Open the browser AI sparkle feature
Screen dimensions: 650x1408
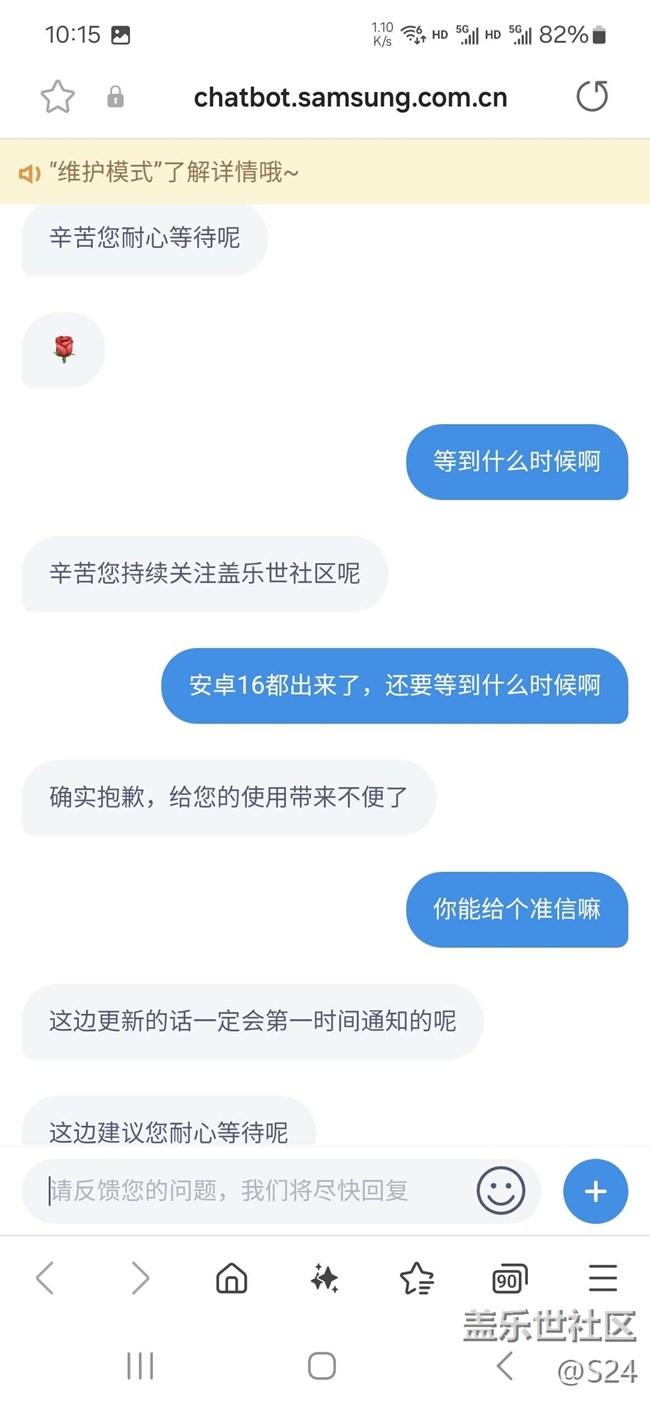point(324,1278)
